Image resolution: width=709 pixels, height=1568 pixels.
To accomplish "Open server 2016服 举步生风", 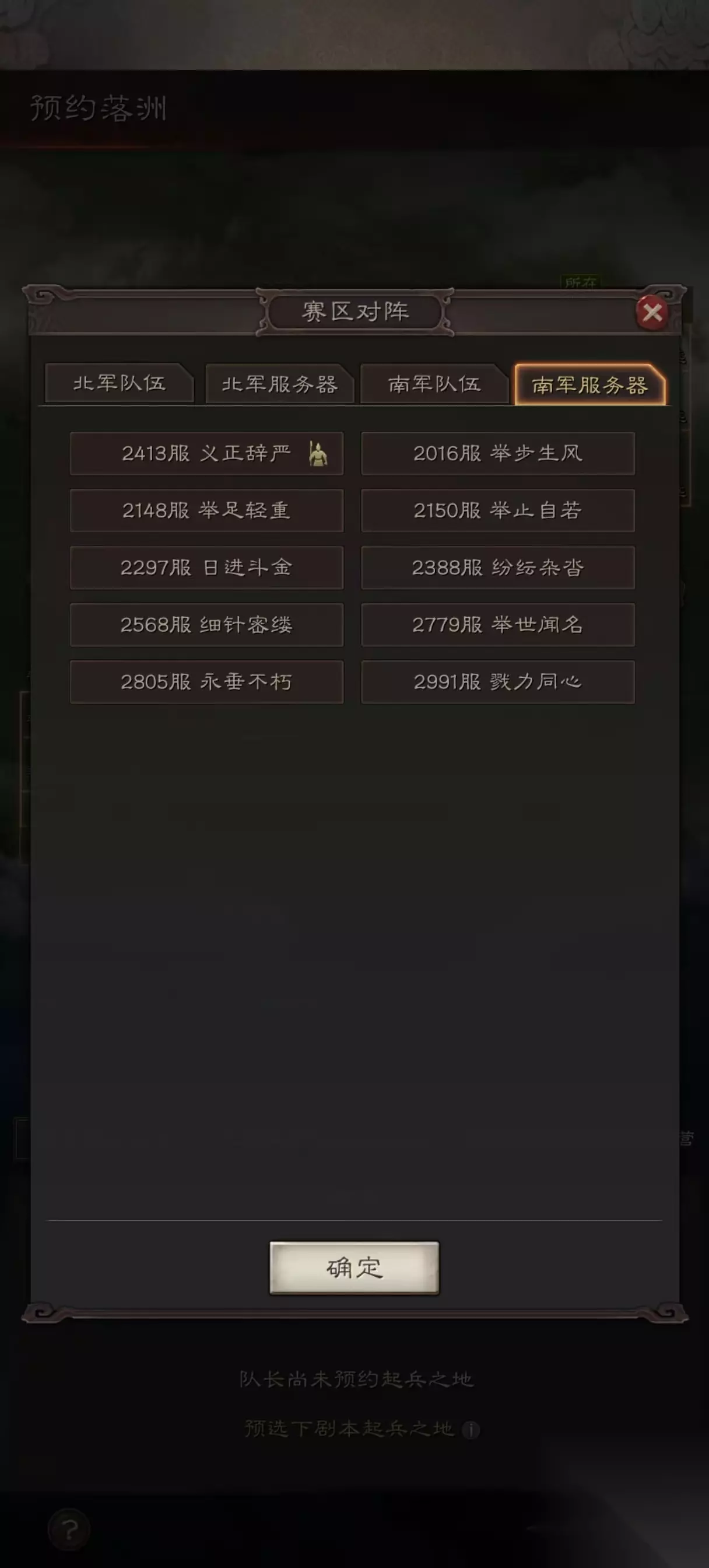I will (x=498, y=453).
